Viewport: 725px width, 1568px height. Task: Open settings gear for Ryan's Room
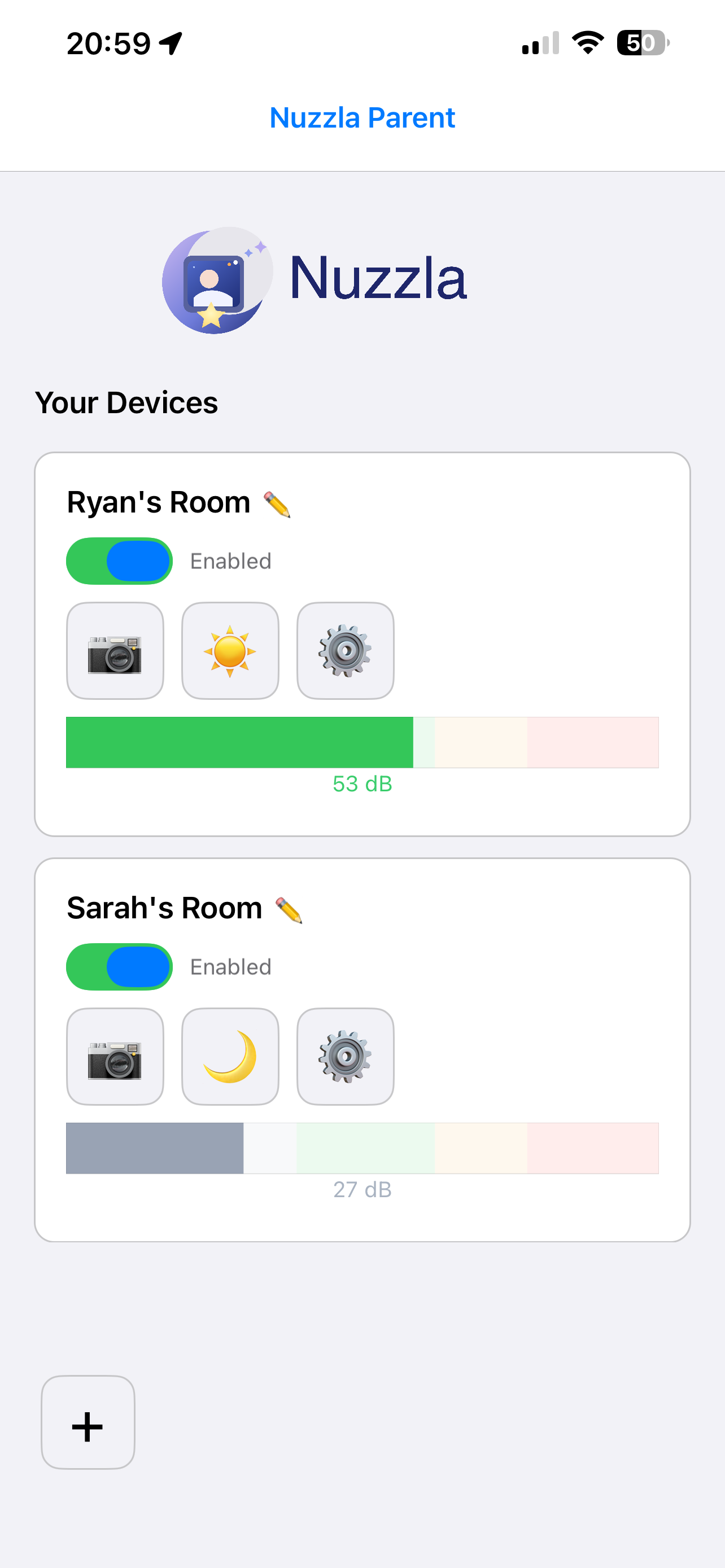(x=345, y=651)
